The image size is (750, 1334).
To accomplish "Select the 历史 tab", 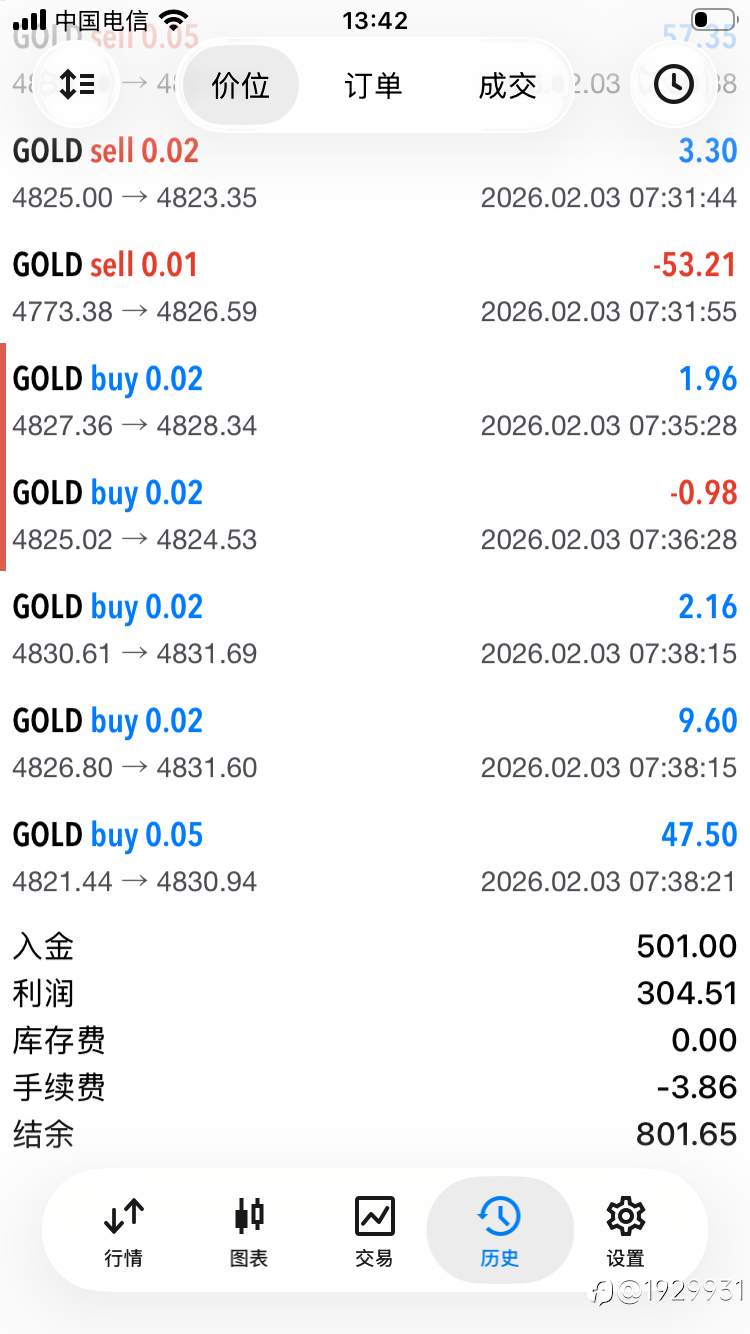I will 499,1232.
